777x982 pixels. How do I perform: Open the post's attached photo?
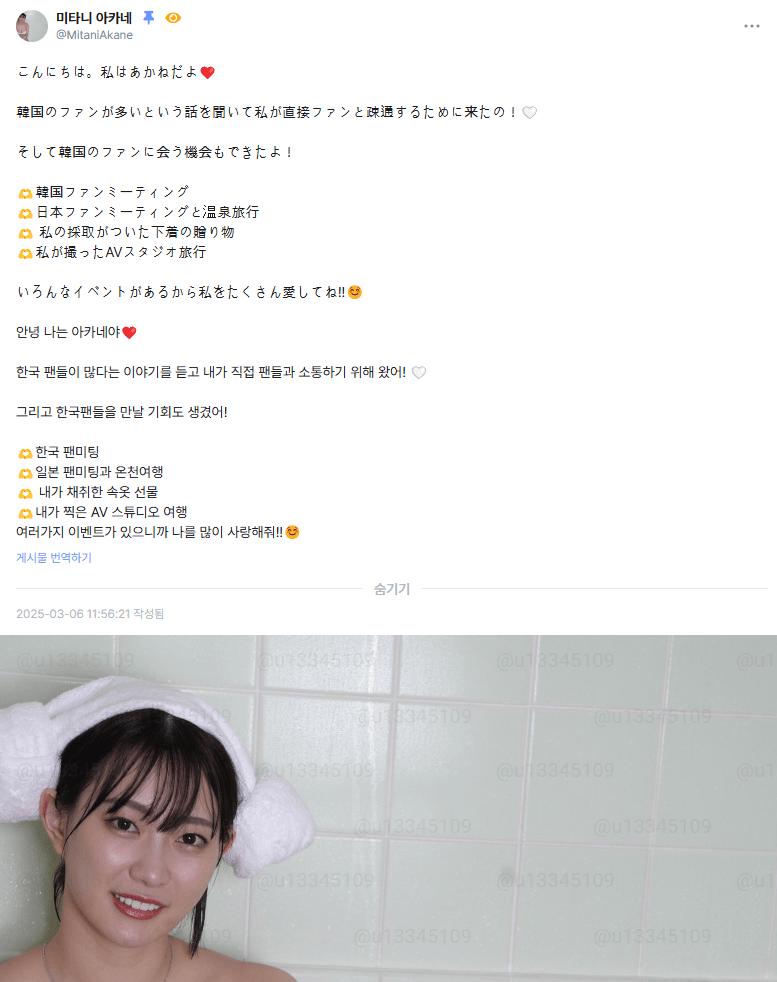tap(388, 808)
